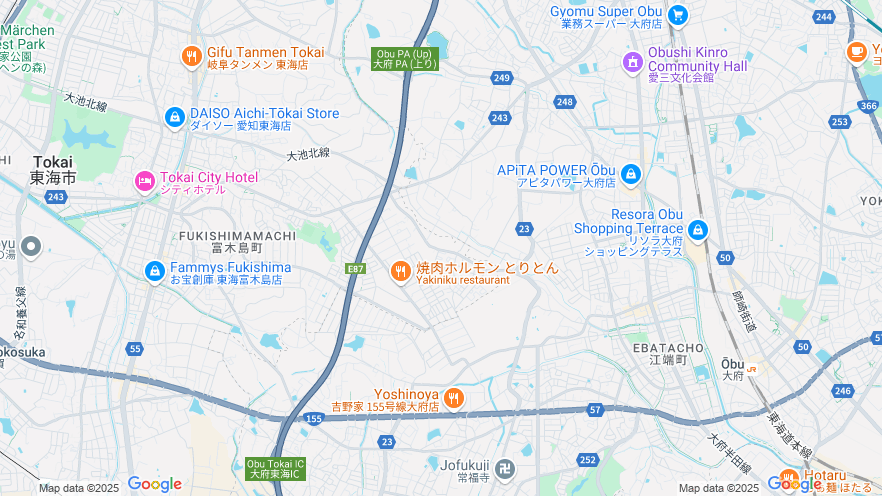The image size is (882, 496).
Task: Open the Yoshinoya restaurant marker
Action: tap(454, 399)
